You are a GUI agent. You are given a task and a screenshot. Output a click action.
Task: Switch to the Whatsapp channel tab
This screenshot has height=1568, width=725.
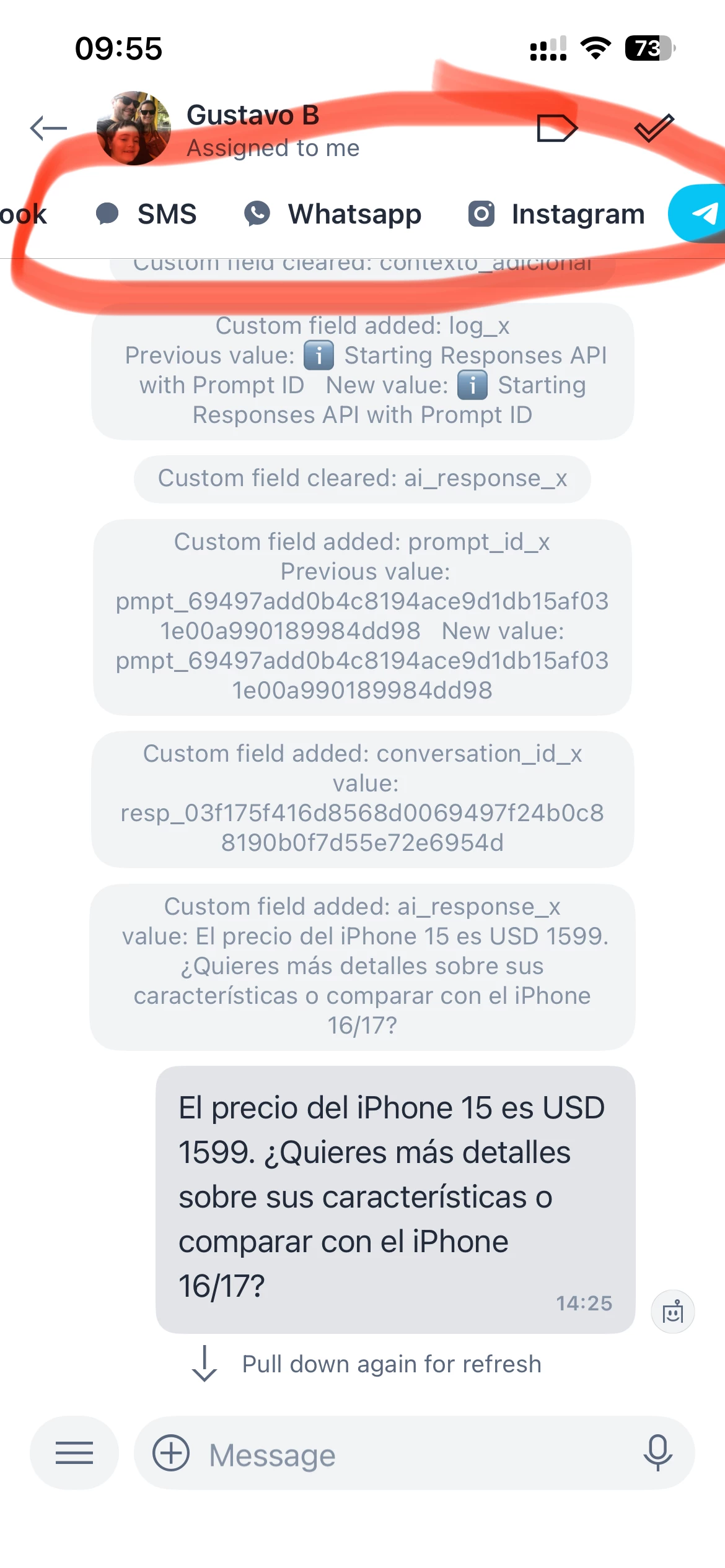[333, 214]
